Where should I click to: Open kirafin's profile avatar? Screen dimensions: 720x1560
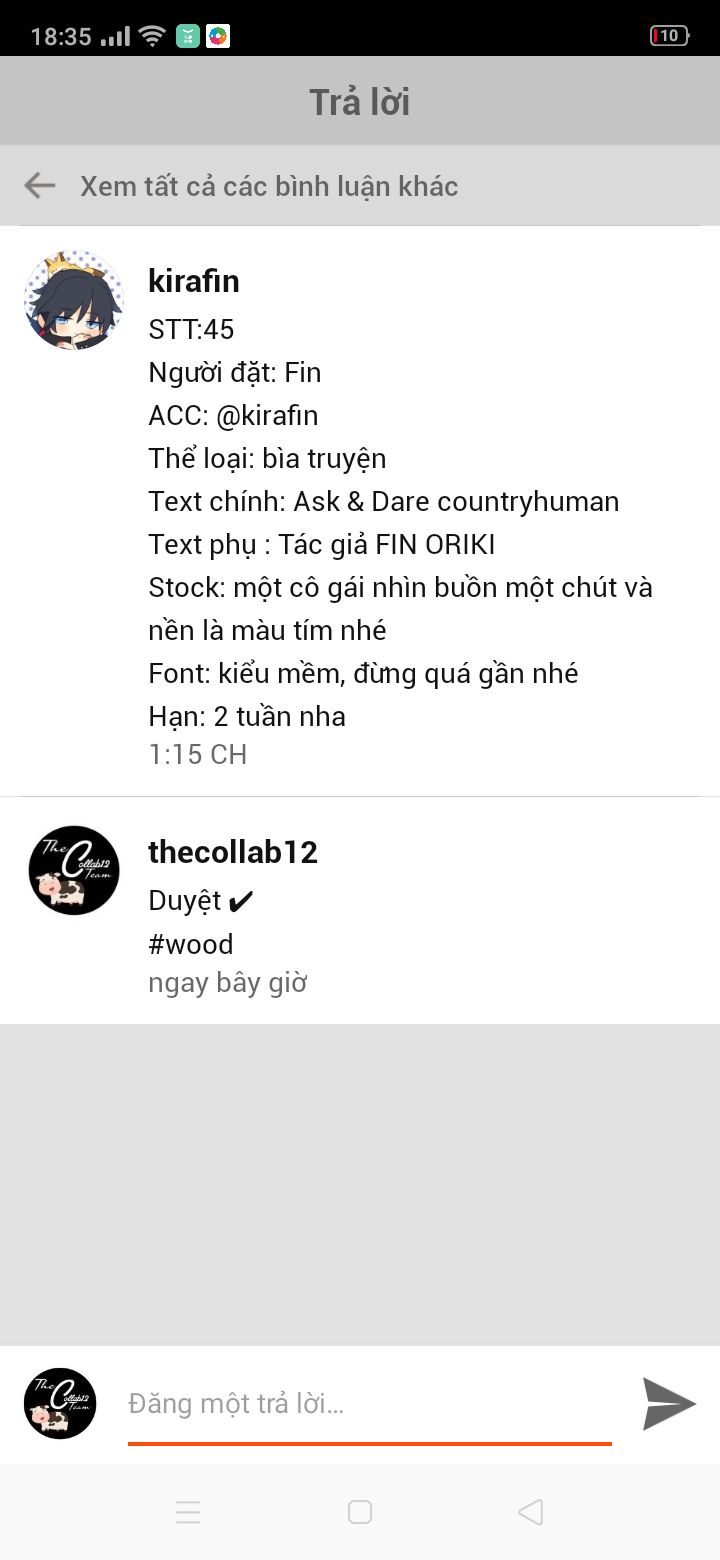(x=74, y=300)
